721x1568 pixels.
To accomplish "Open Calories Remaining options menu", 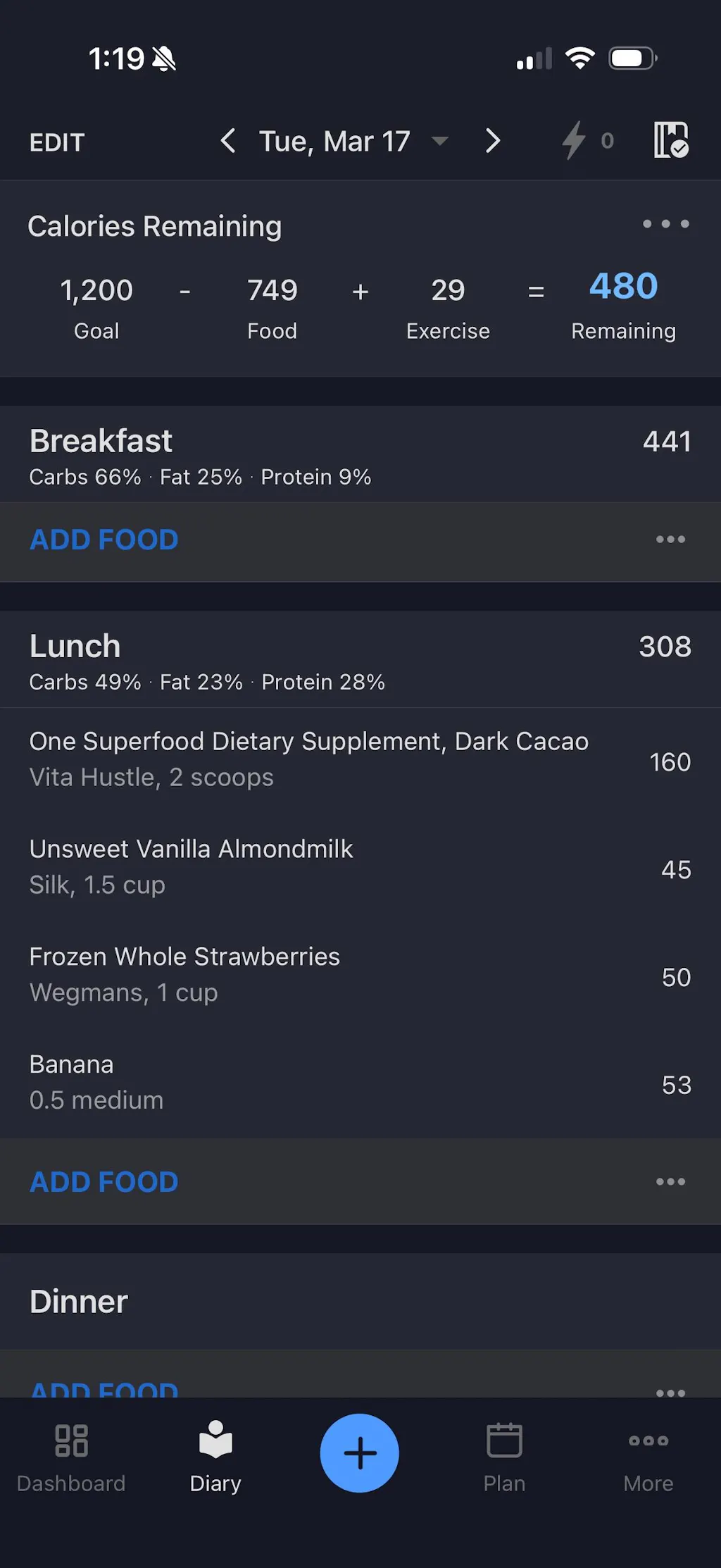I will (665, 224).
